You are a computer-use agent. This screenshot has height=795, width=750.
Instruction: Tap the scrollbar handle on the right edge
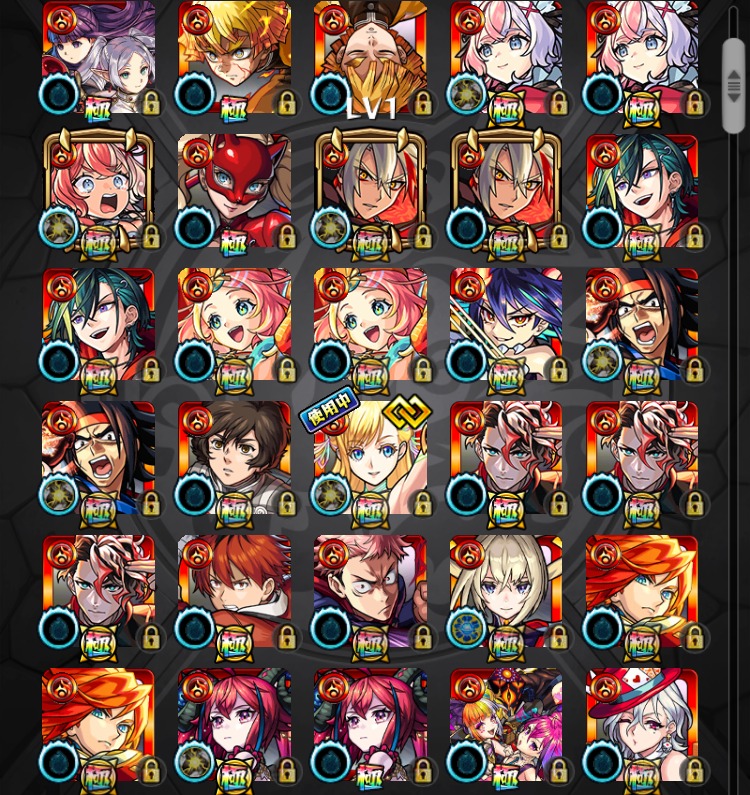(x=734, y=86)
